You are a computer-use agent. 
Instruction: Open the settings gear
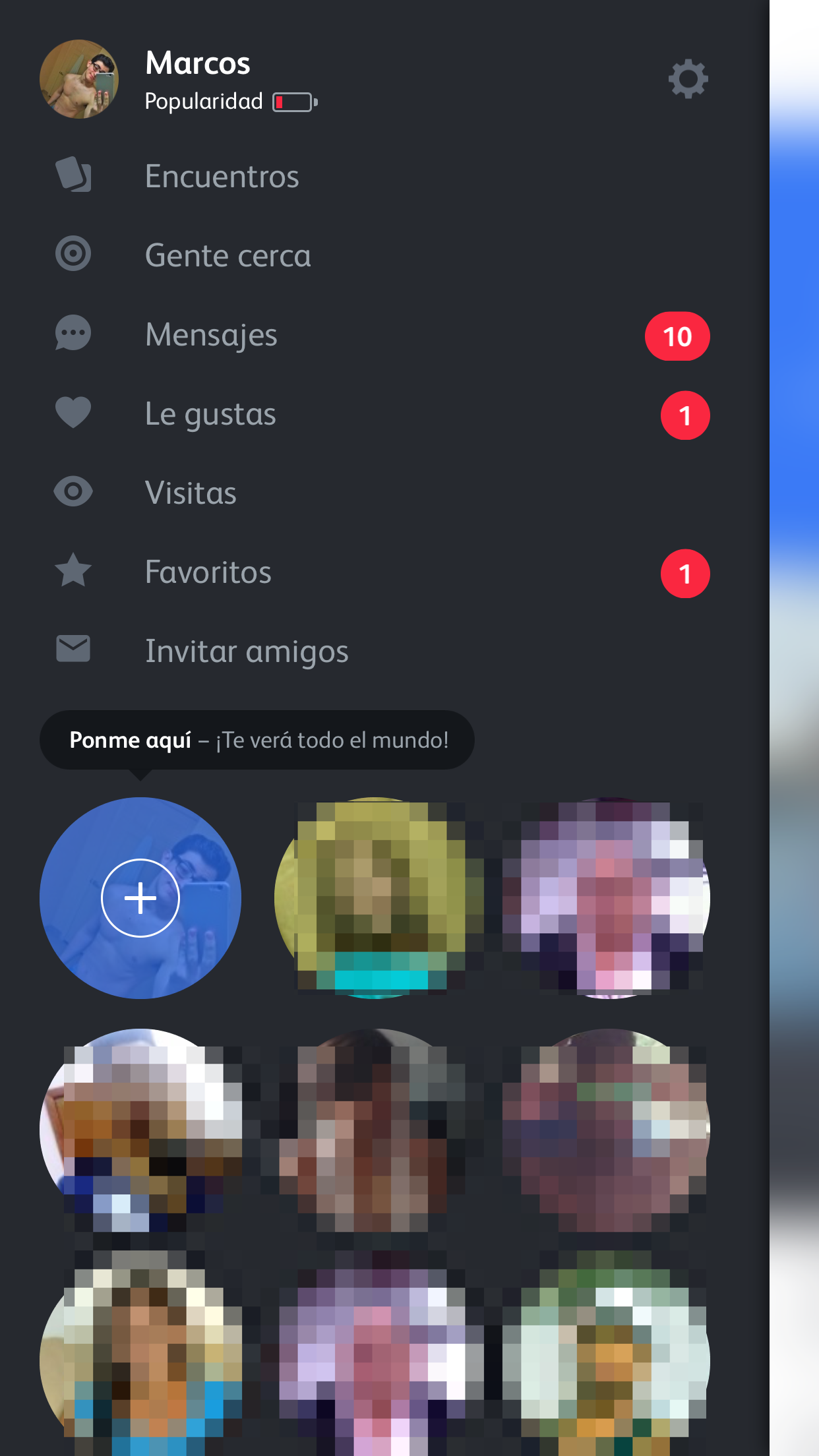688,80
